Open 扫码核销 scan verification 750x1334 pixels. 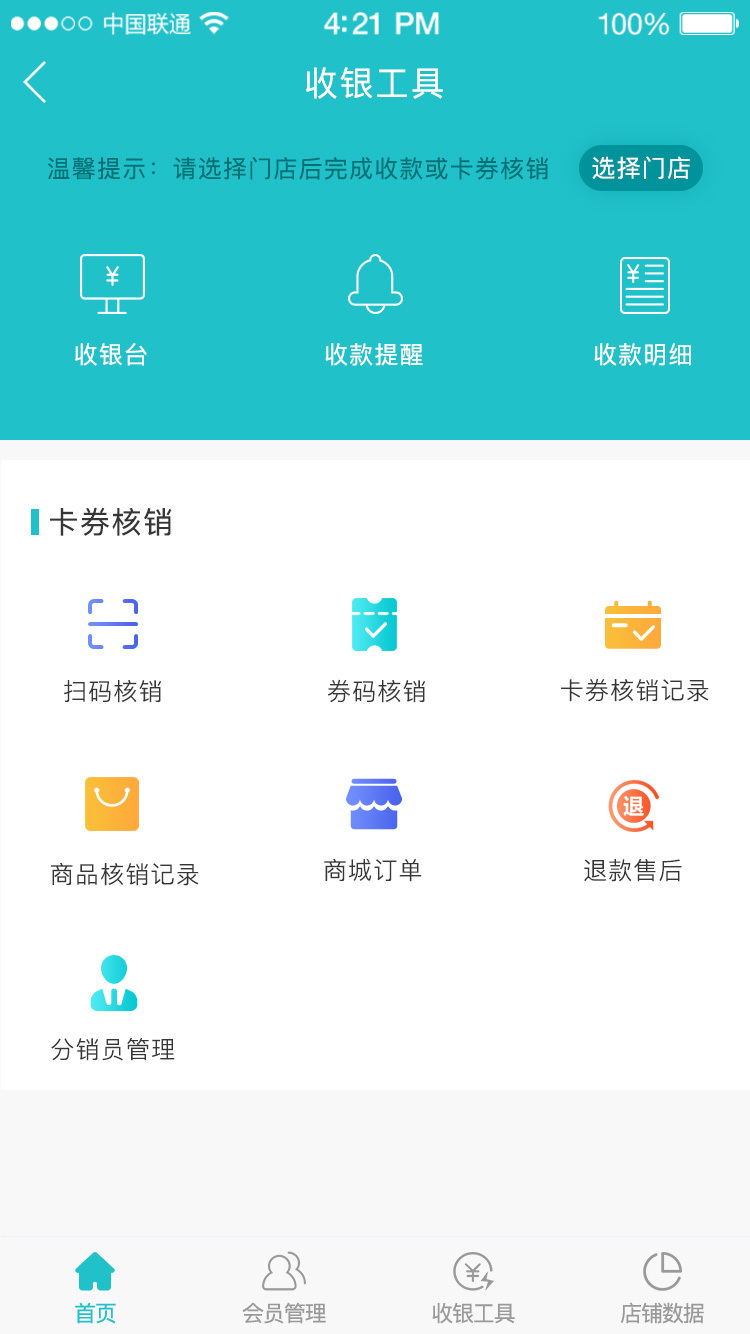click(x=112, y=645)
